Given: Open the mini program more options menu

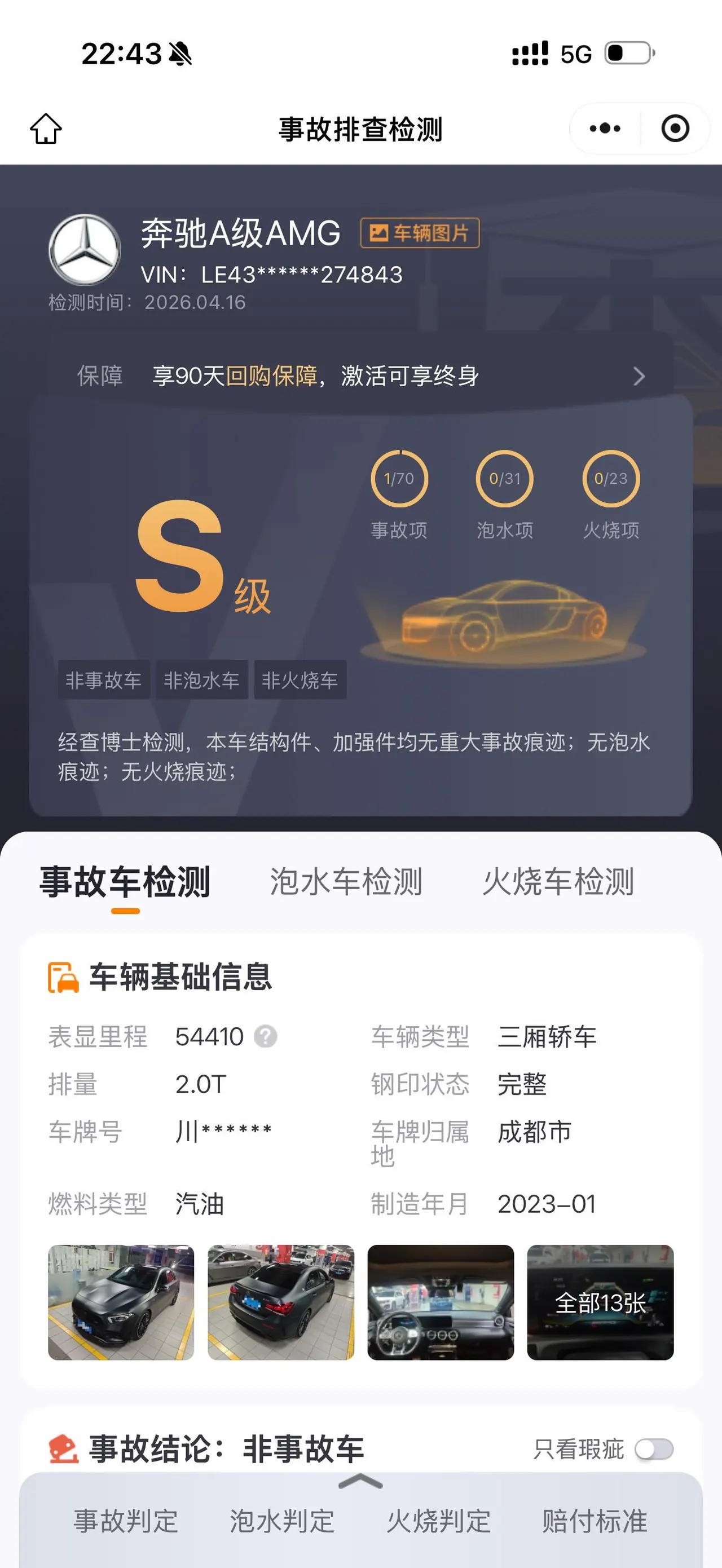Looking at the screenshot, I should coord(605,129).
